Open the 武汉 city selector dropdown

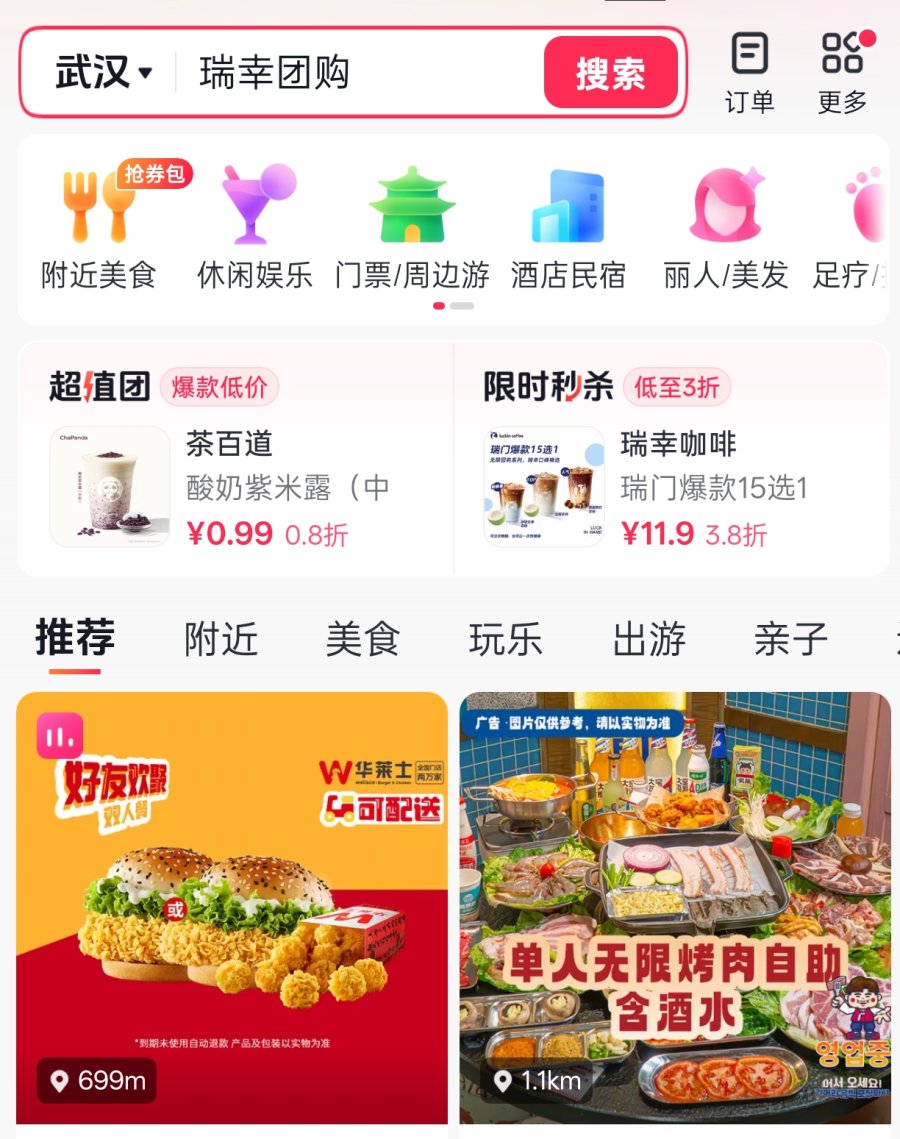[x=103, y=73]
